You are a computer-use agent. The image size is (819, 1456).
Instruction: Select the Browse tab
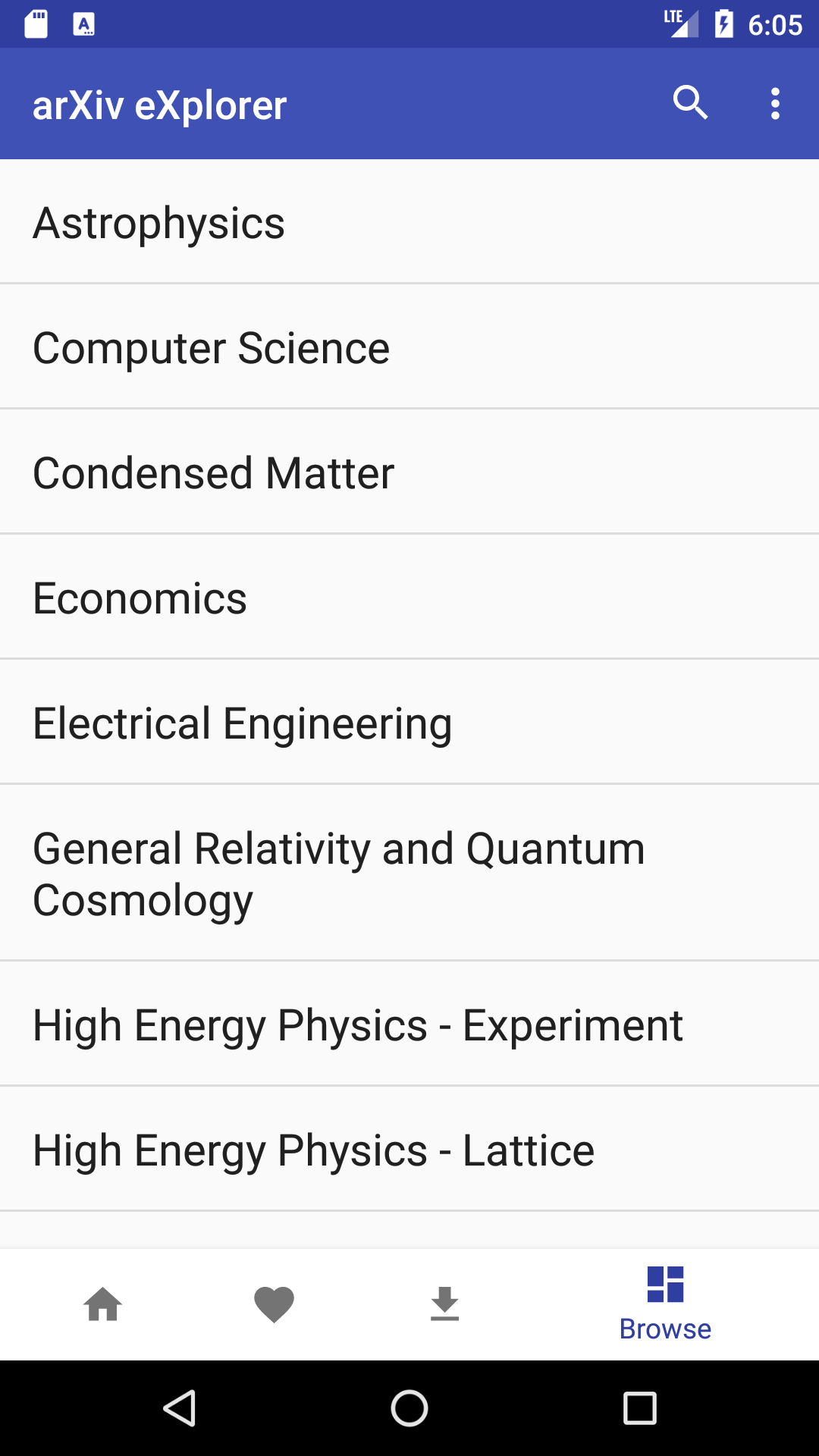pos(665,1304)
